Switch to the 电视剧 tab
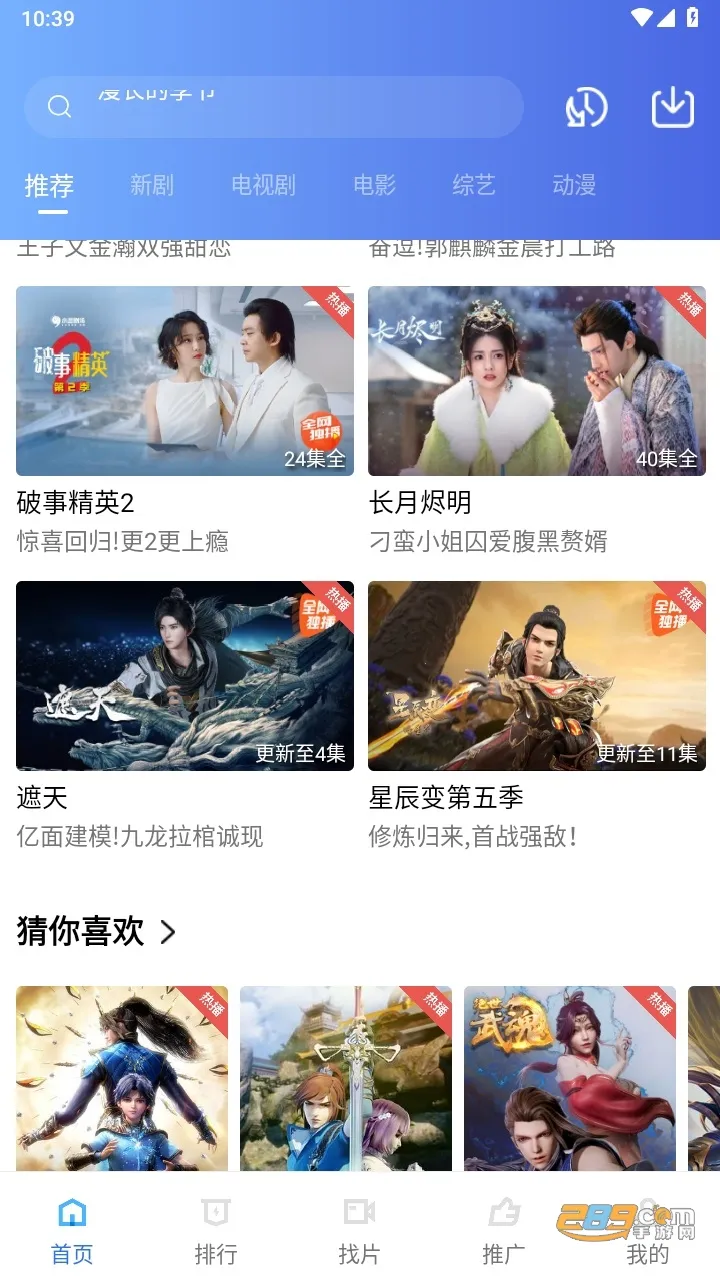 [263, 185]
